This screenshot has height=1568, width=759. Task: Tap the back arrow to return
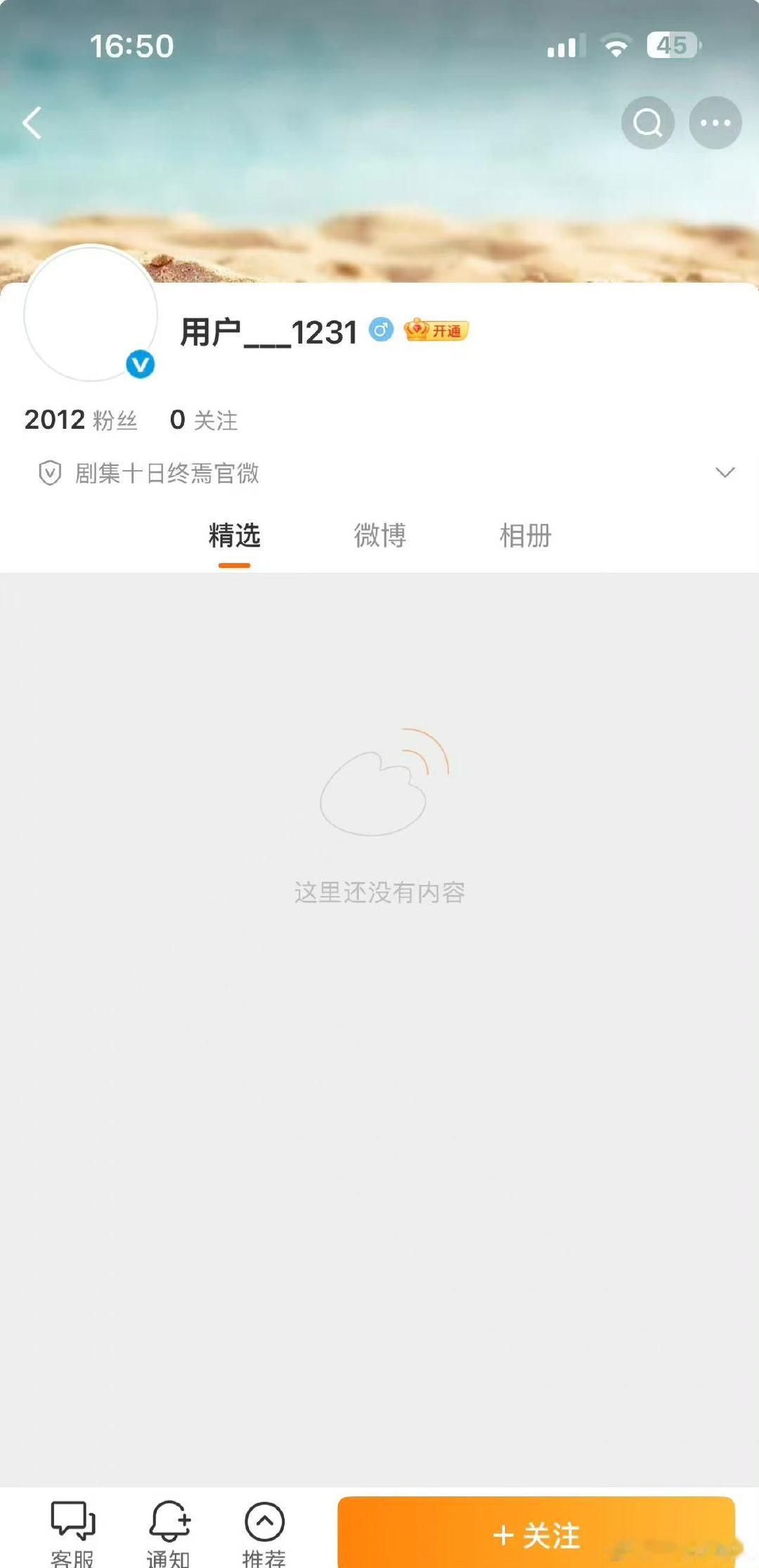coord(31,122)
